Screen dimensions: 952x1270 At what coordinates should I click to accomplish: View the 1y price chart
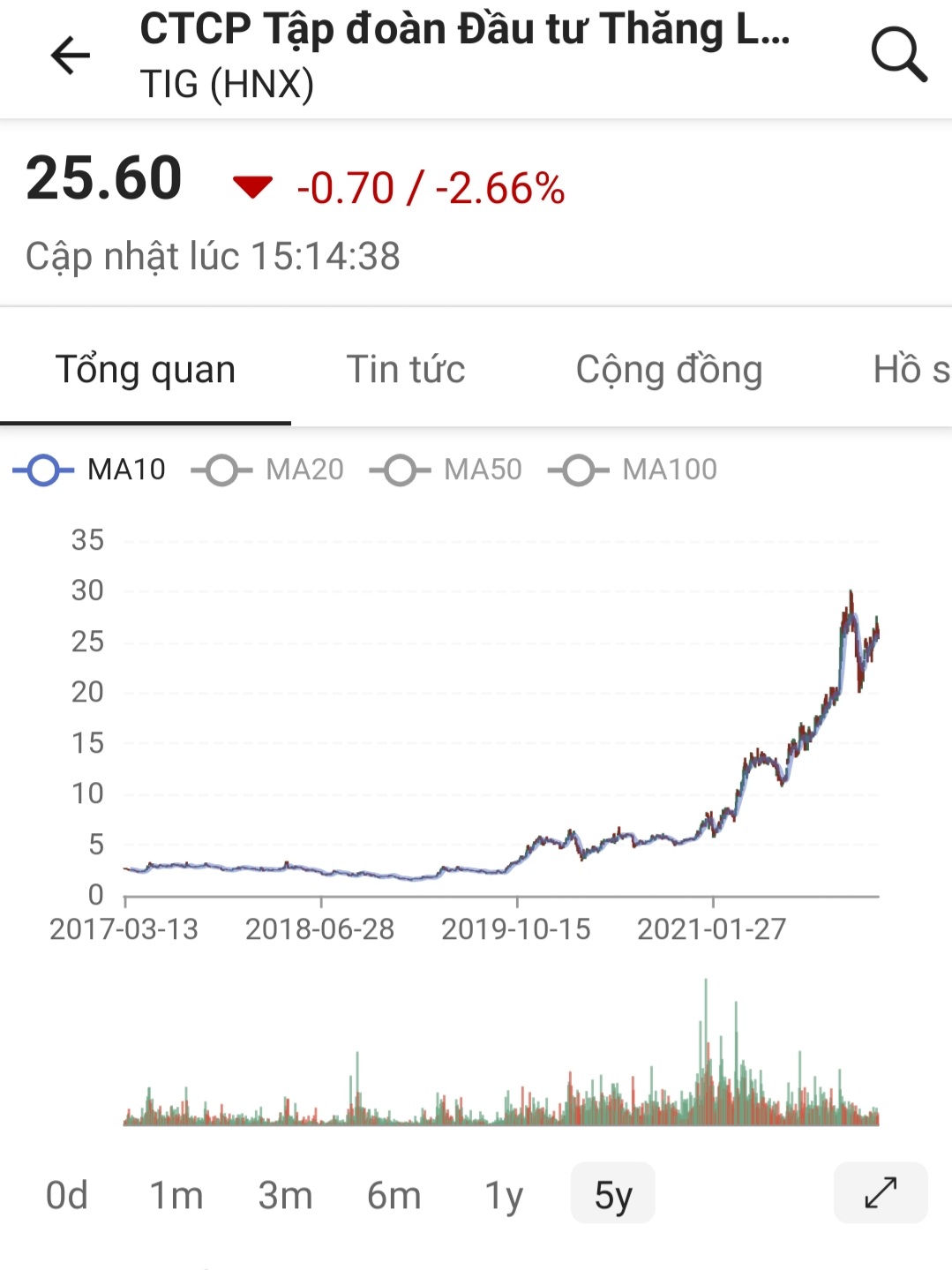504,1195
